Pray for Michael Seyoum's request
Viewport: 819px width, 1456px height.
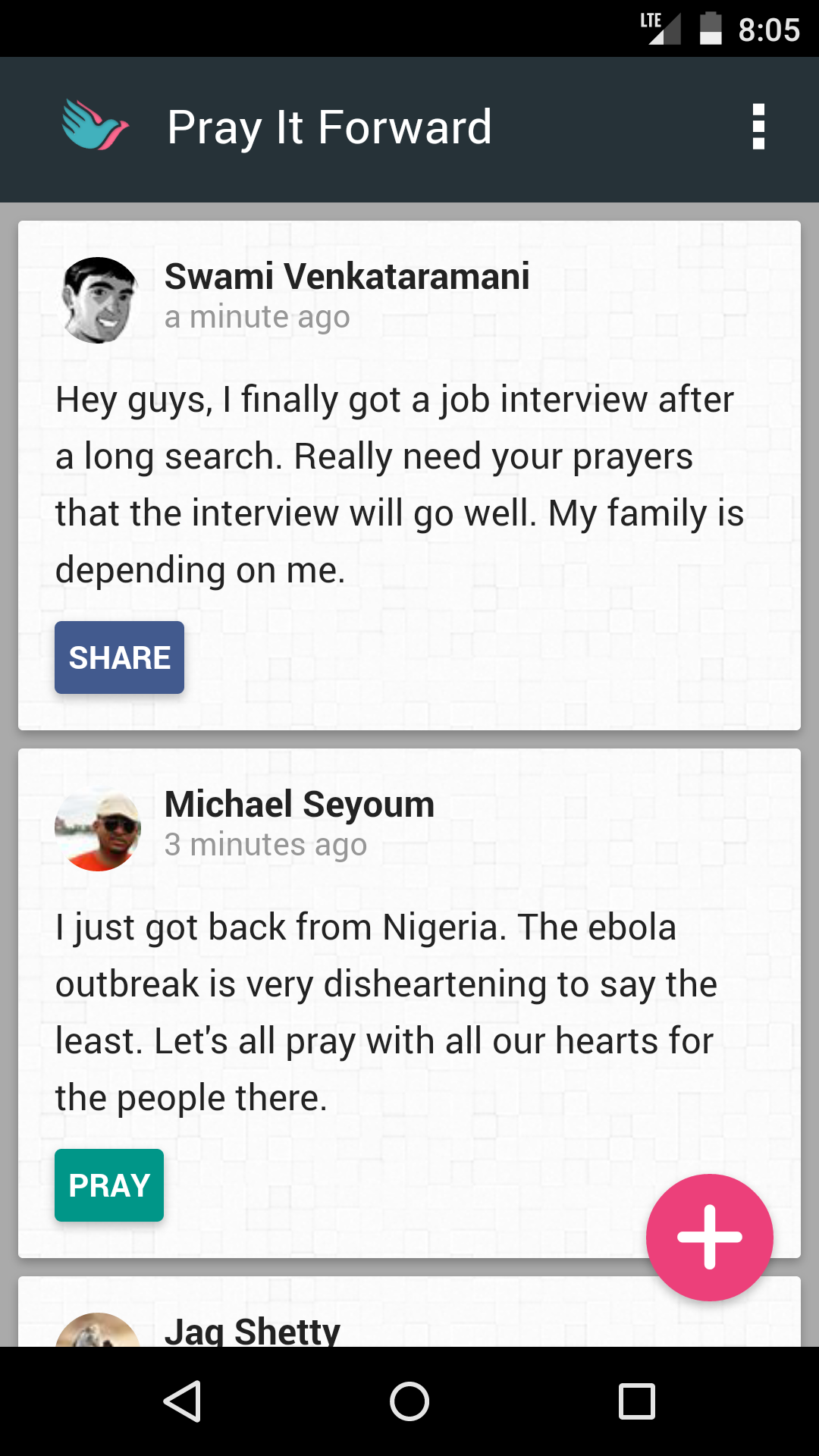pyautogui.click(x=109, y=1185)
